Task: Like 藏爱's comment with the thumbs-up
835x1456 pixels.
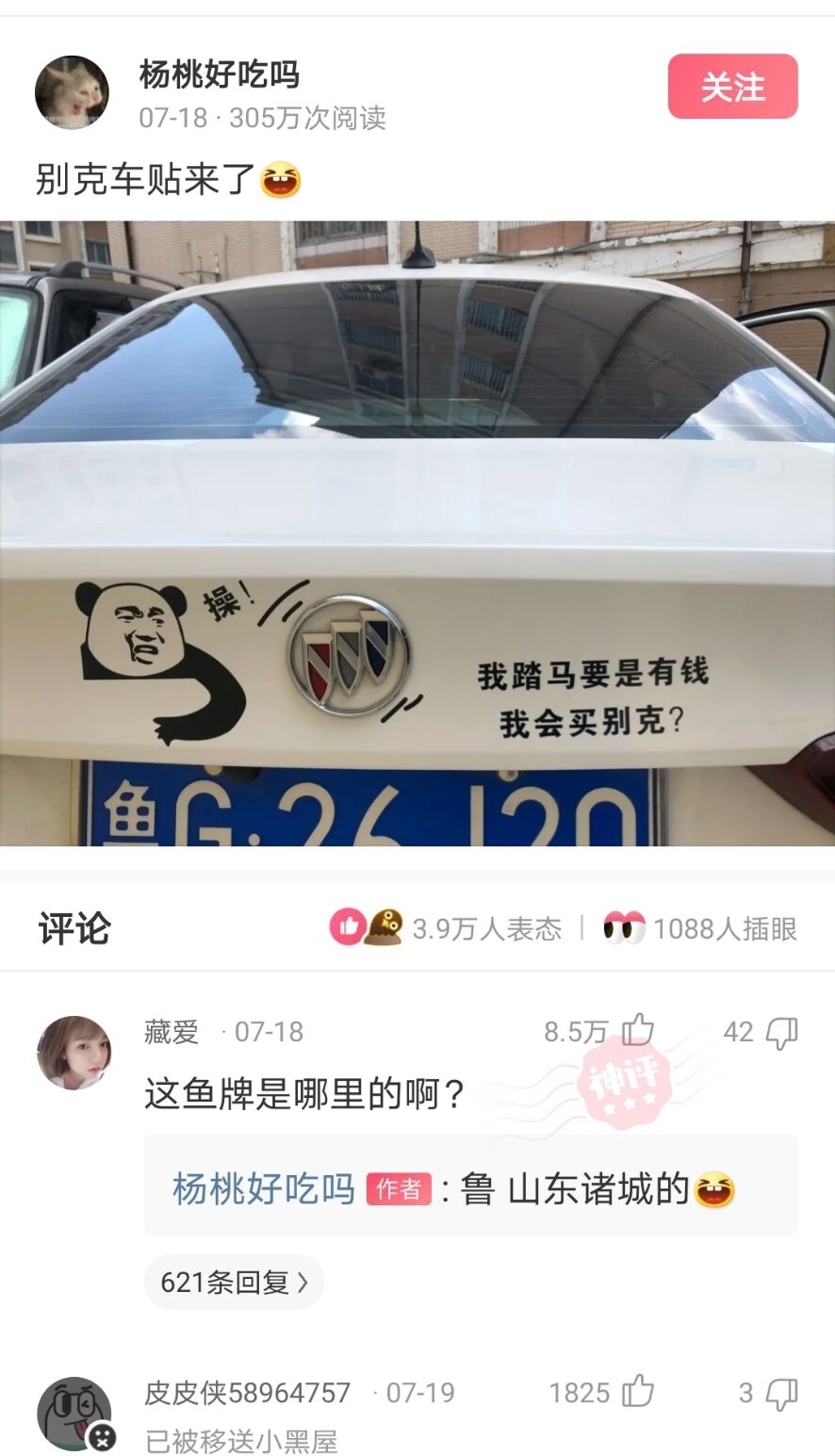Action: pyautogui.click(x=638, y=1032)
